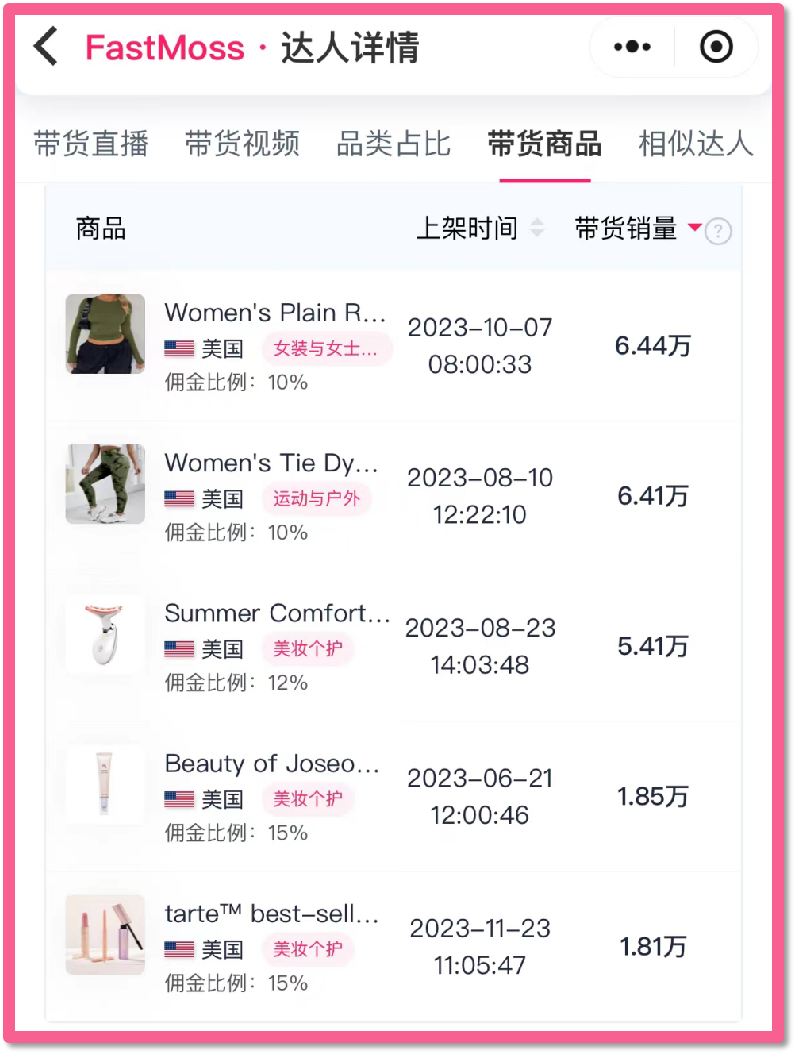The height and width of the screenshot is (1054, 795).
Task: Switch to the 带货视频 tab
Action: pyautogui.click(x=242, y=144)
